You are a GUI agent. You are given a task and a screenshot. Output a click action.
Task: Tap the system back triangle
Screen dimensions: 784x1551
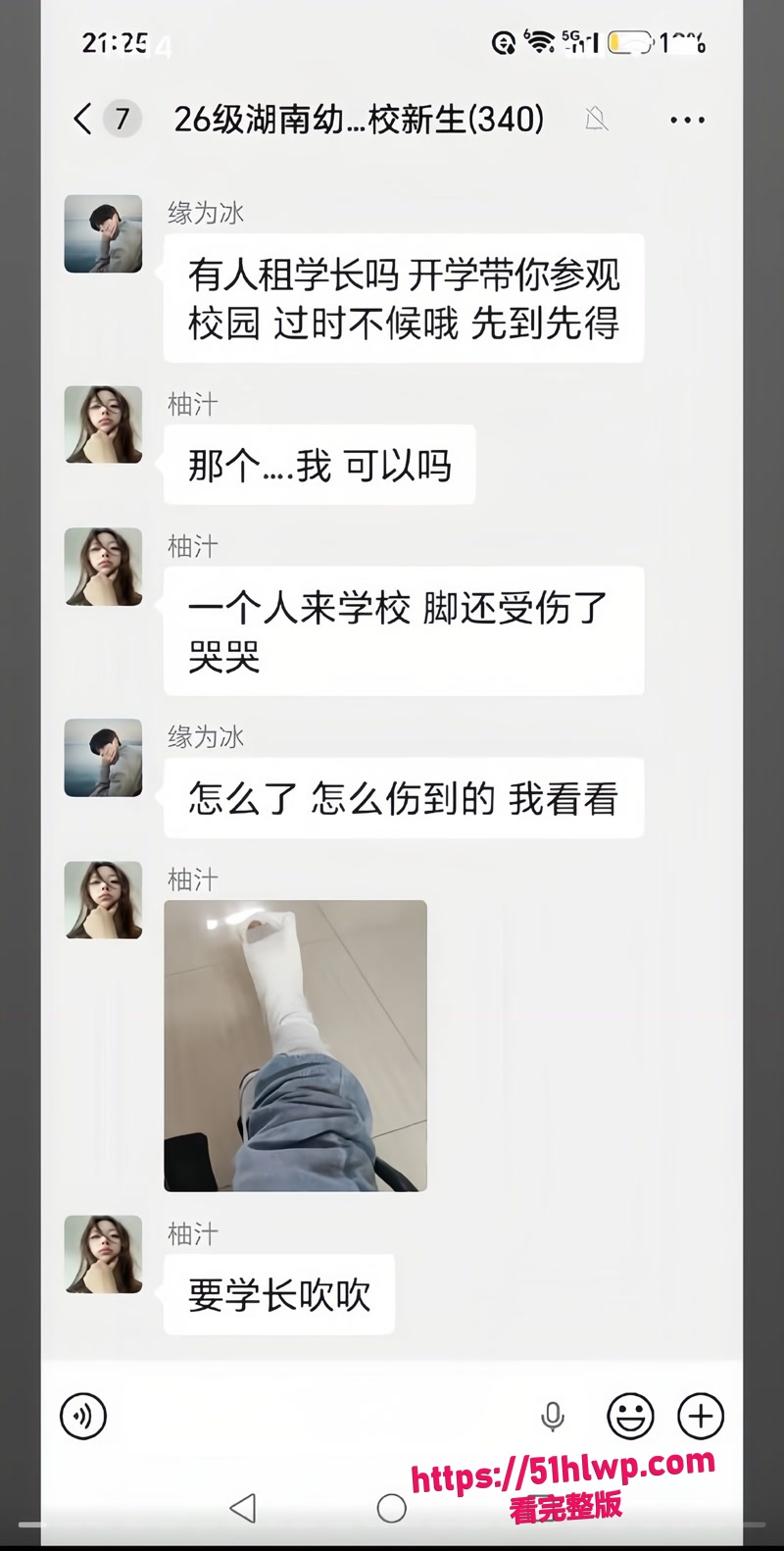tap(243, 1508)
